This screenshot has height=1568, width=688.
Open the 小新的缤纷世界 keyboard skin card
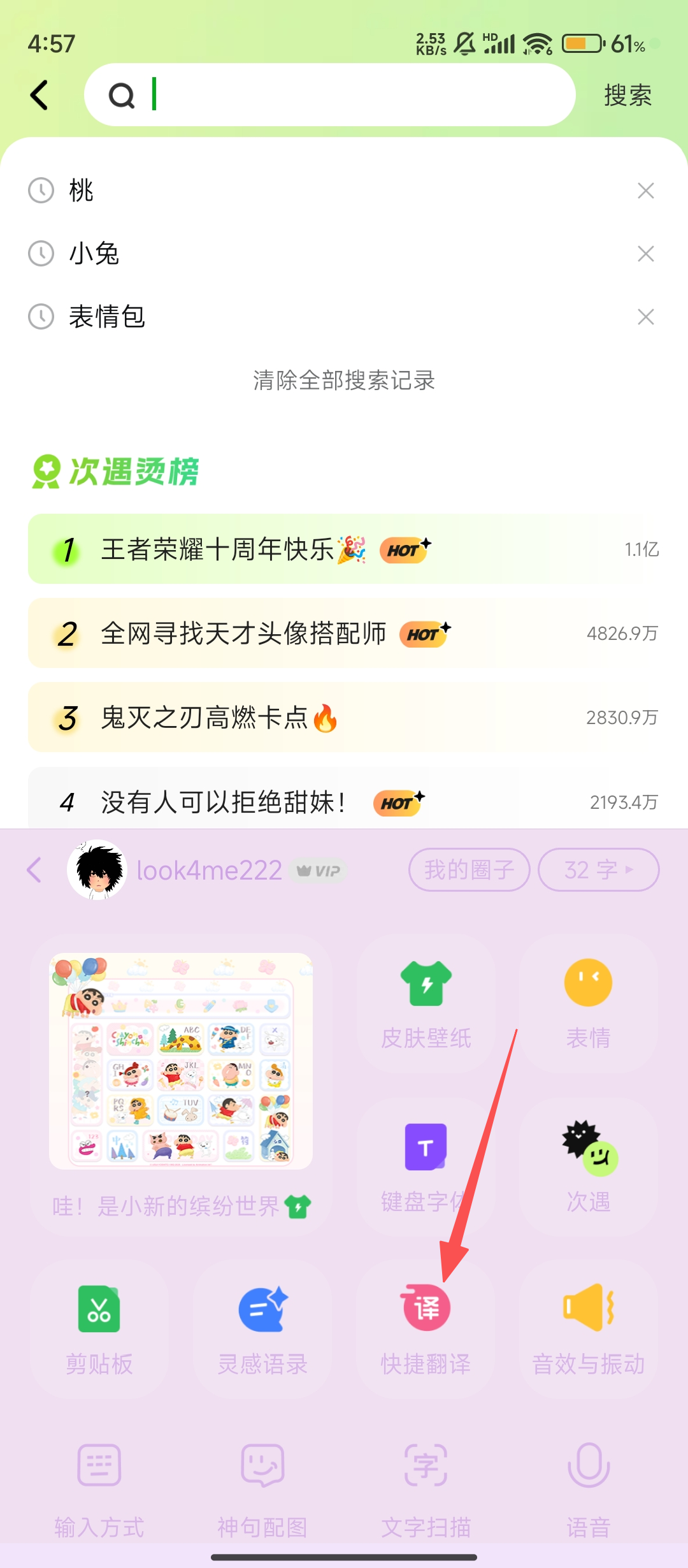[x=181, y=1084]
